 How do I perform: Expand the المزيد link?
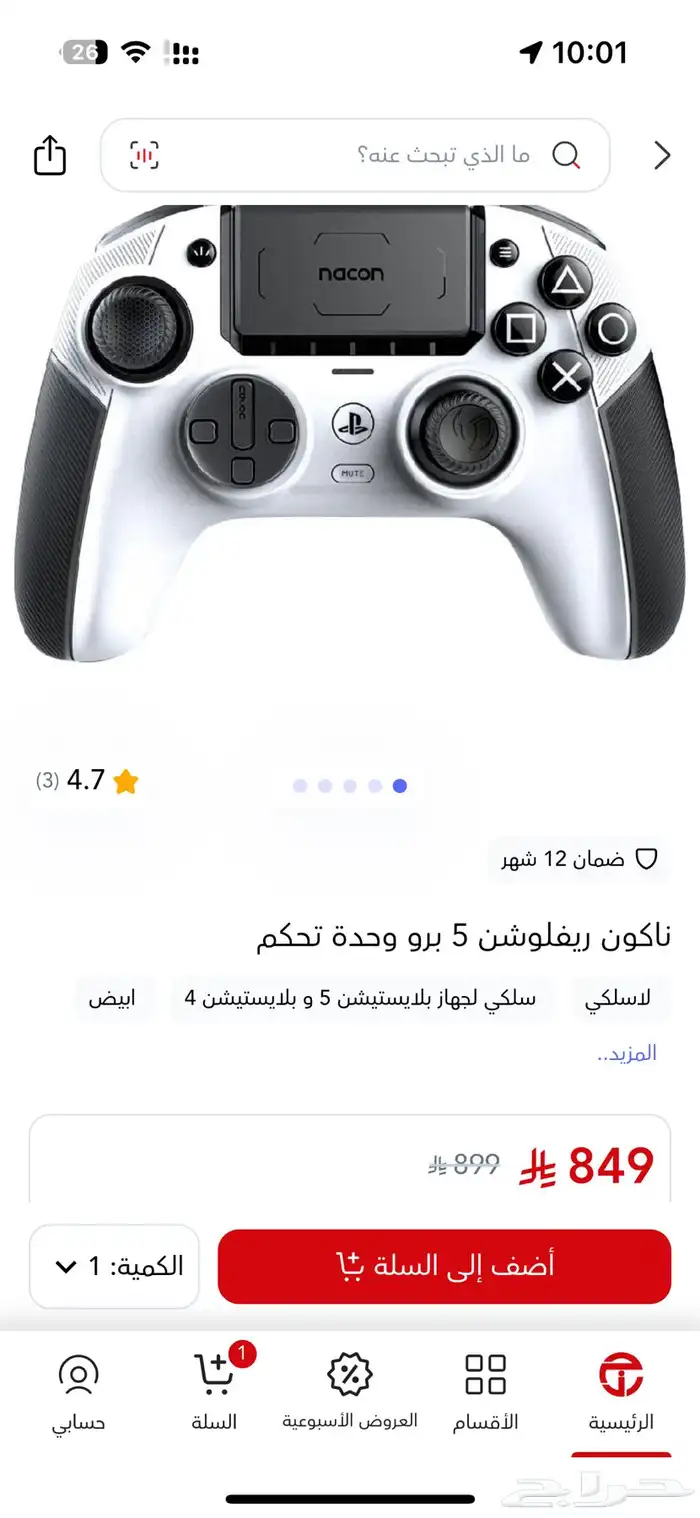[x=627, y=1053]
